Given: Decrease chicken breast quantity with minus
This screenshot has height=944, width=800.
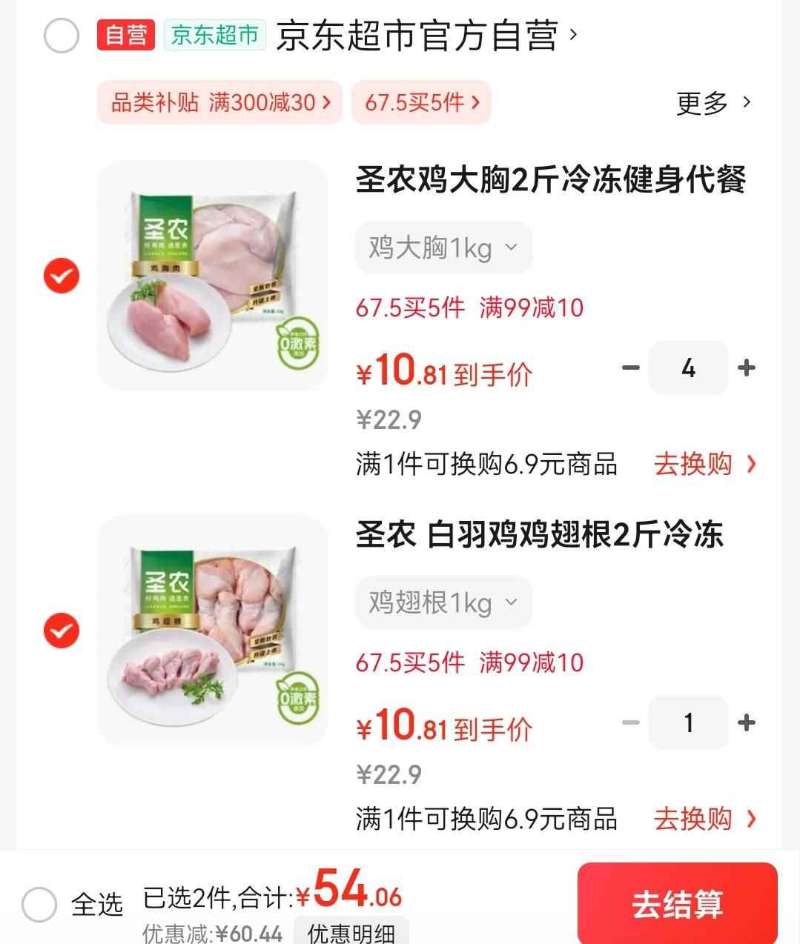Looking at the screenshot, I should (x=629, y=368).
